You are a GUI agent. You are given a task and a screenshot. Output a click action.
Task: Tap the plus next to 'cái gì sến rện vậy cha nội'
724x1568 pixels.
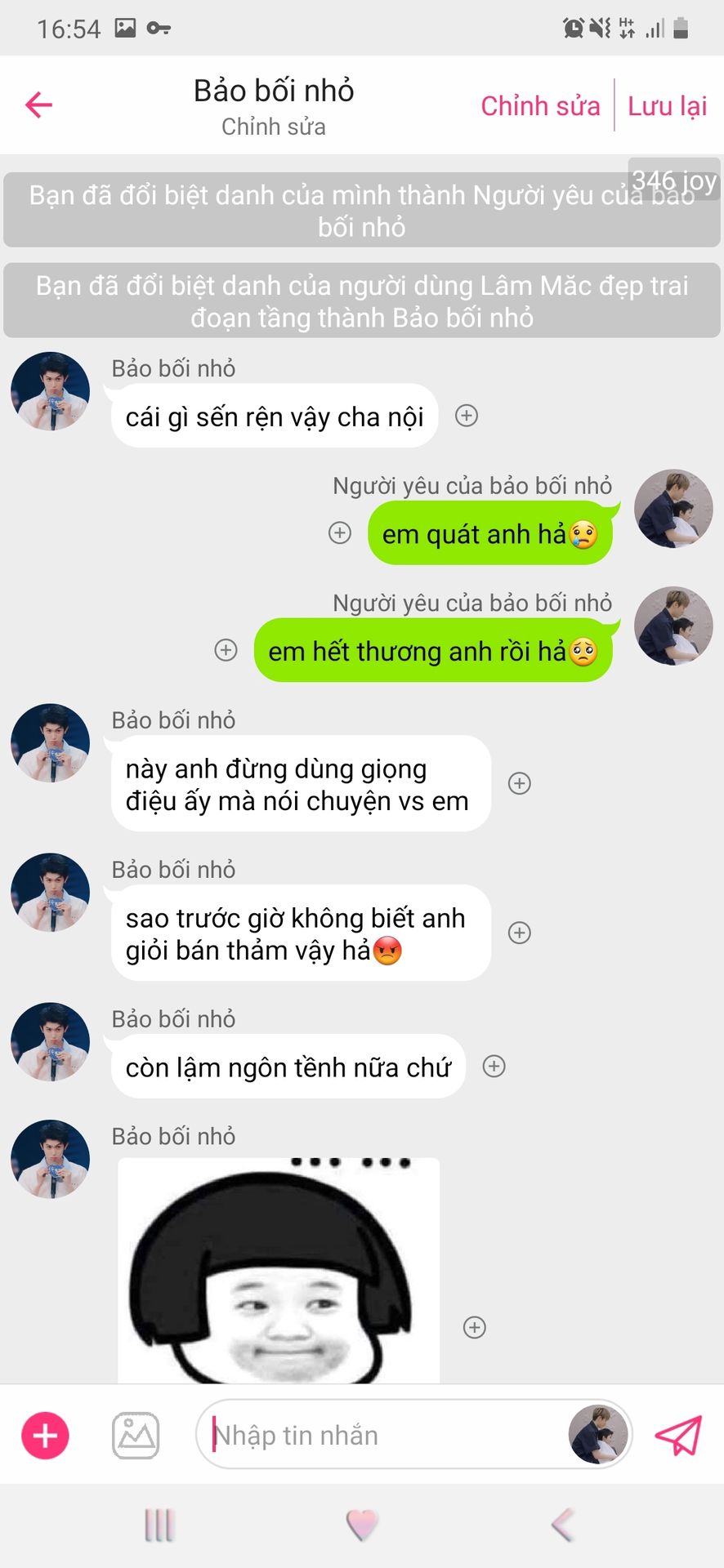tap(467, 416)
